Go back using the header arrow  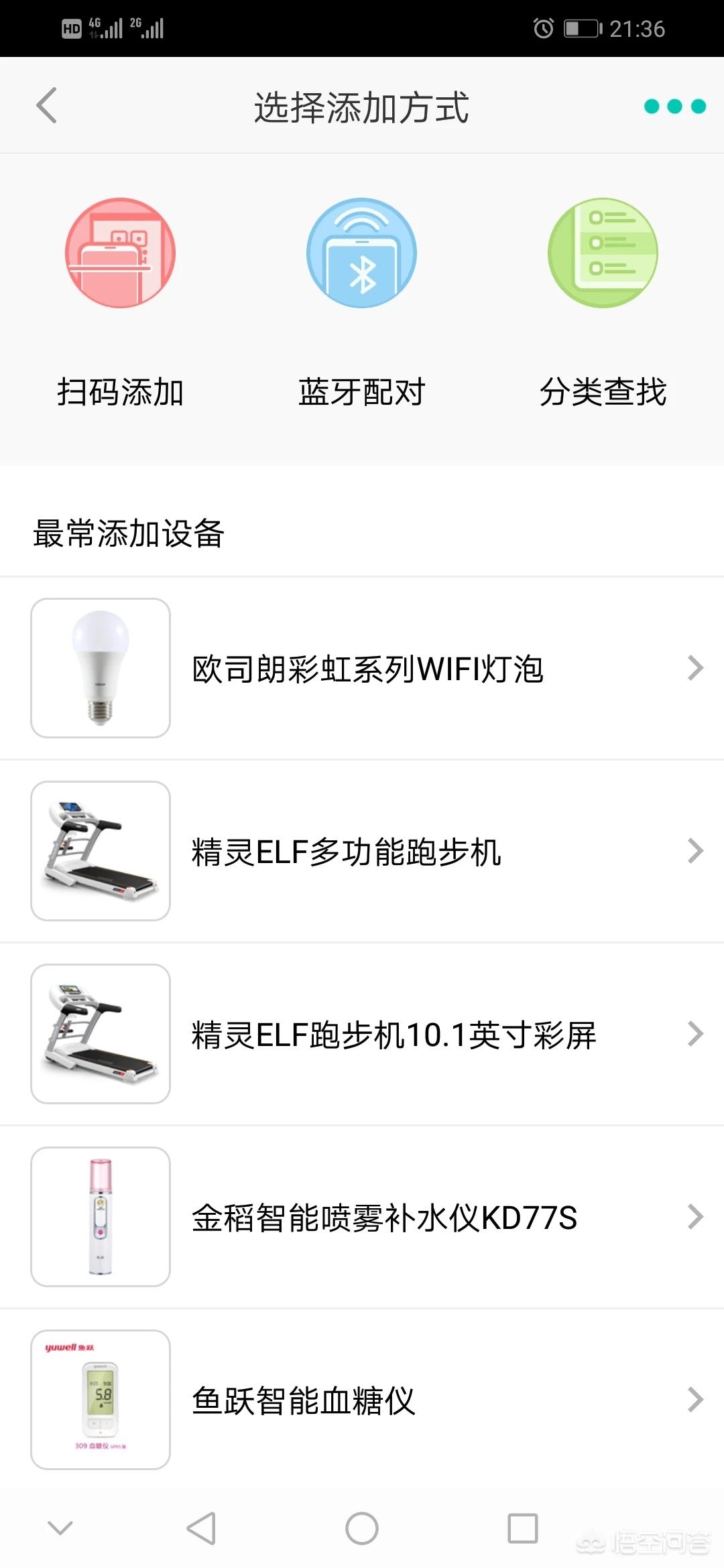(x=47, y=106)
